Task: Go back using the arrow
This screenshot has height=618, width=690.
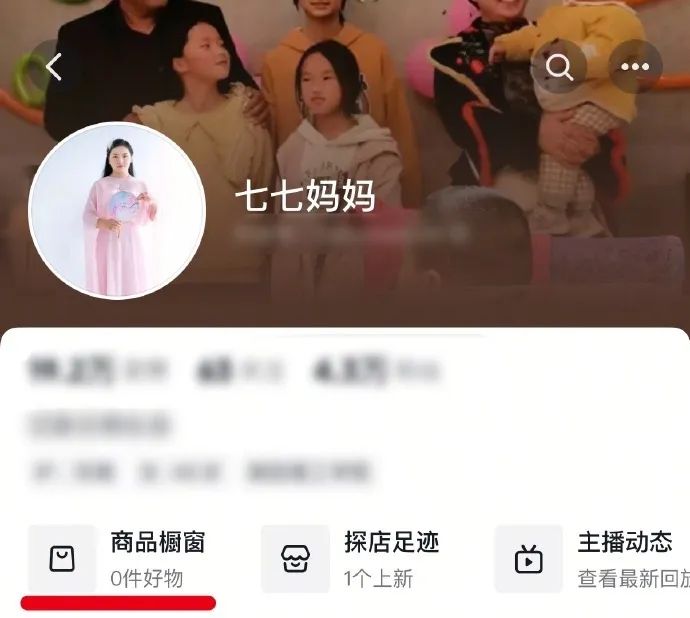Action: (x=55, y=67)
